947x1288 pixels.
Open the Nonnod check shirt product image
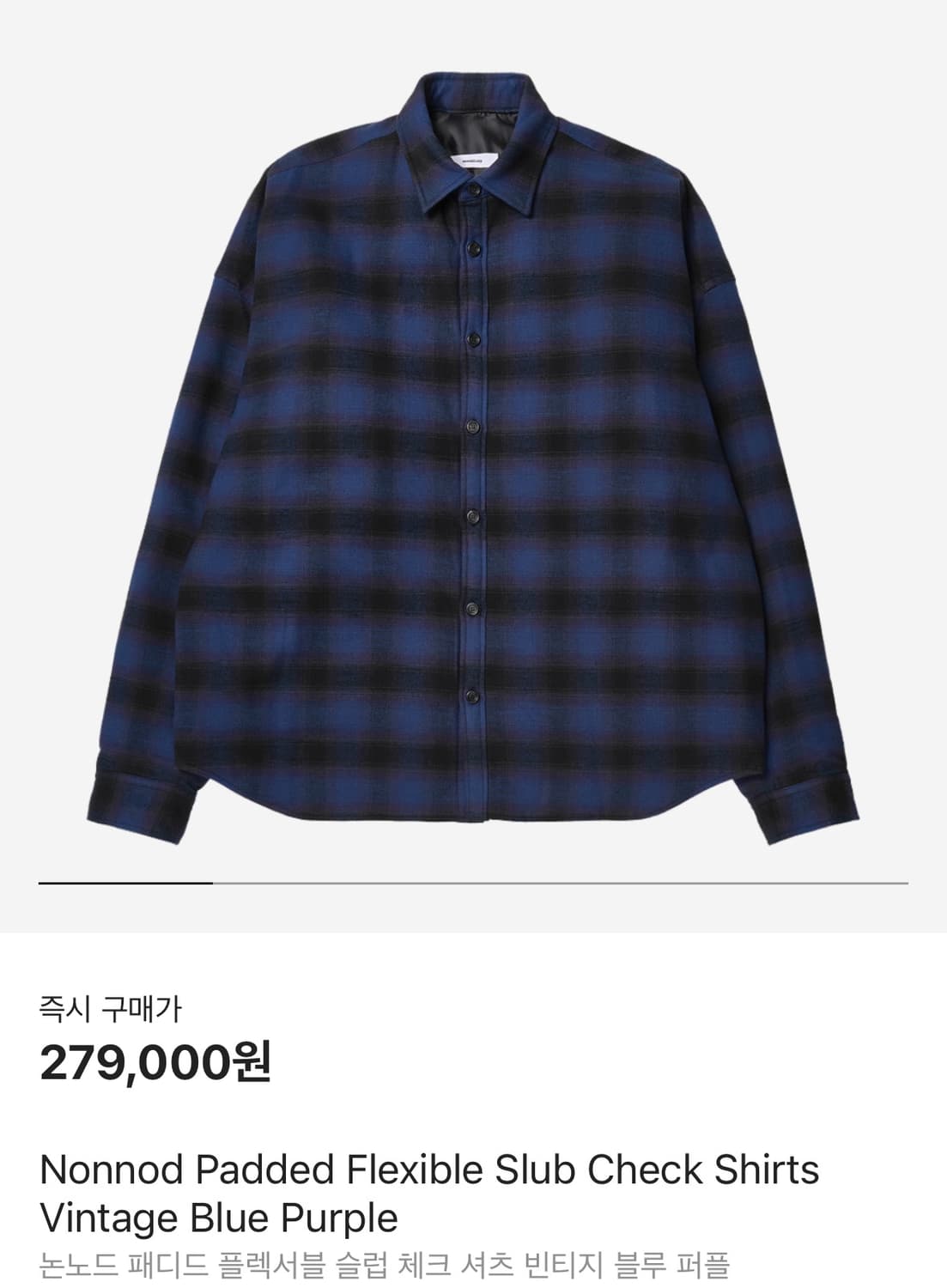tap(473, 447)
